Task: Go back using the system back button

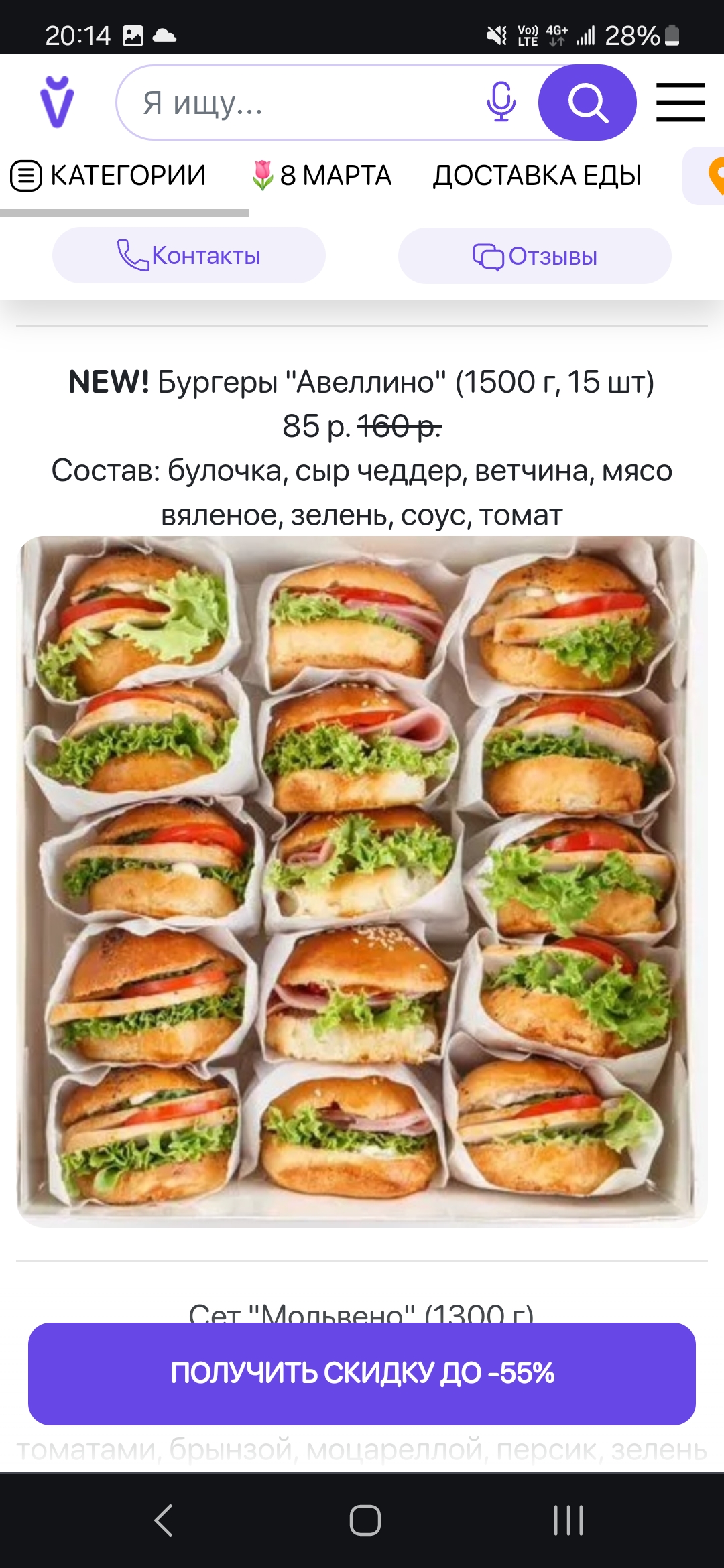Action: pos(164,1520)
